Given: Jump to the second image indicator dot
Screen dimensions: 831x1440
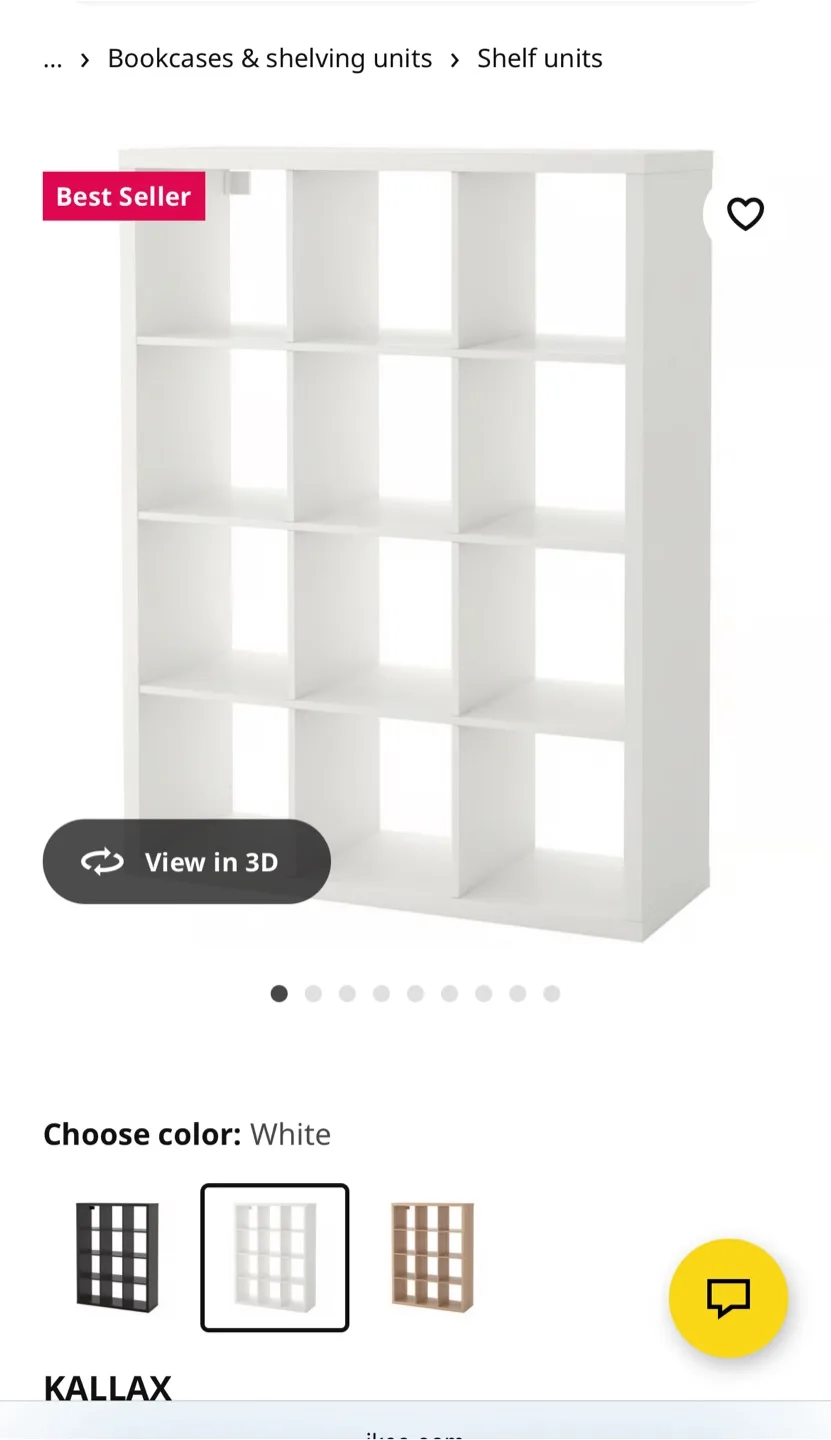Looking at the screenshot, I should (x=313, y=993).
